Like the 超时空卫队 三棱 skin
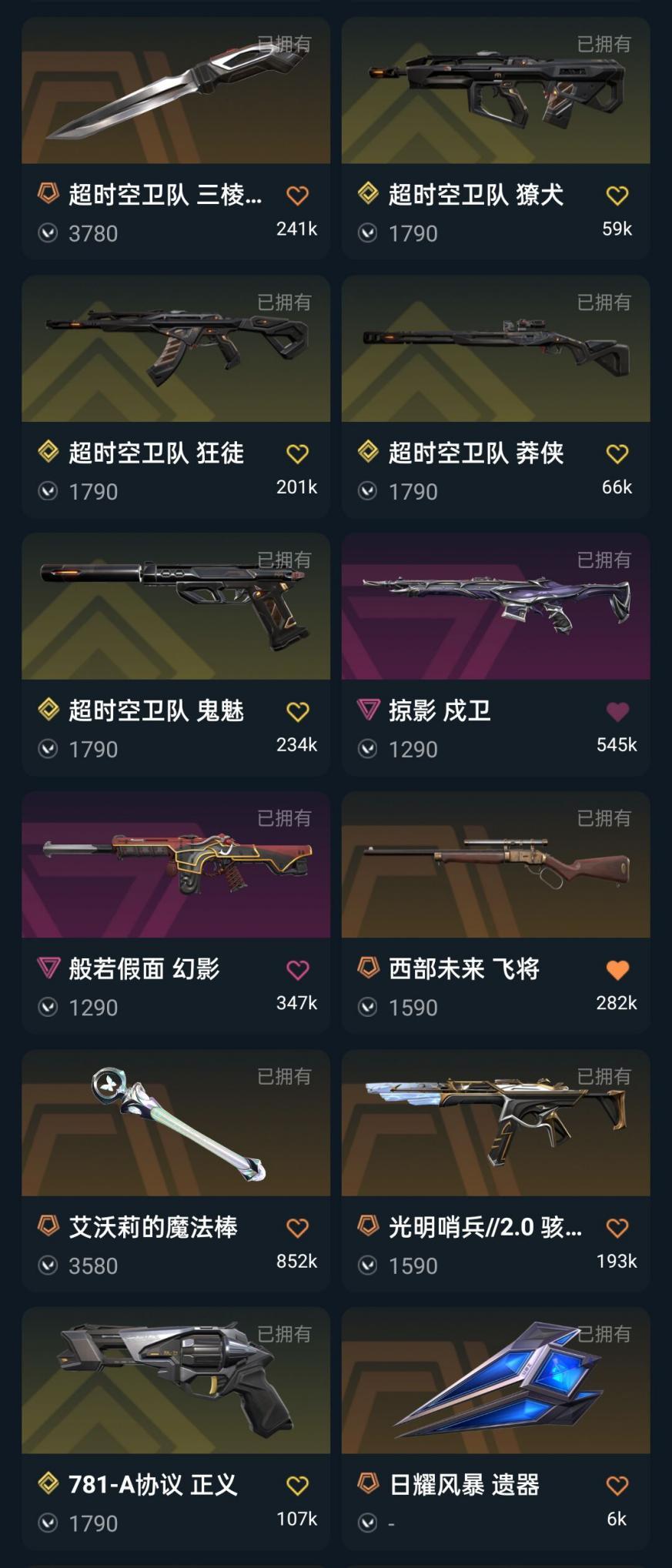Image resolution: width=672 pixels, height=1568 pixels. (297, 196)
